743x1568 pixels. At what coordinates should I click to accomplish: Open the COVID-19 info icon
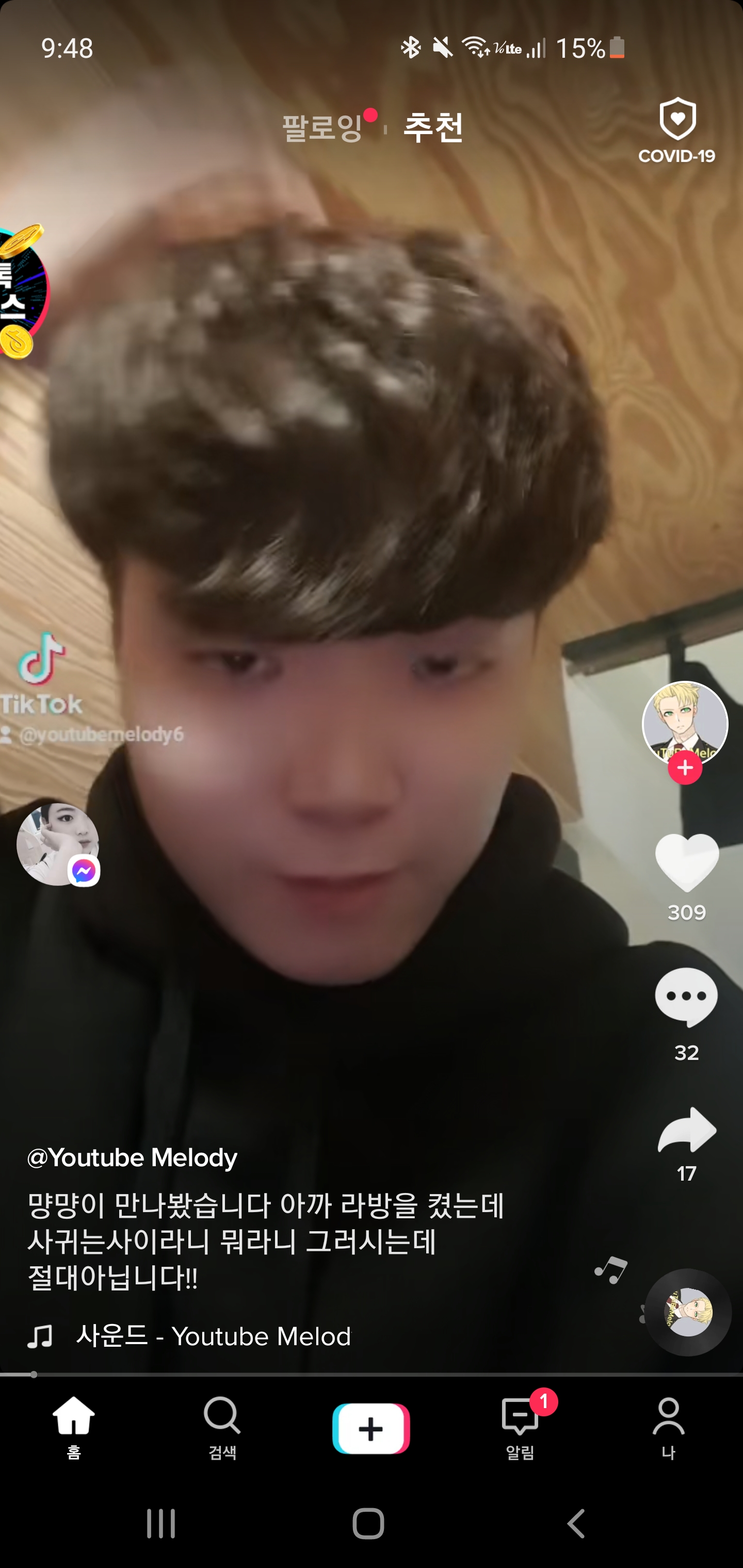[676, 131]
